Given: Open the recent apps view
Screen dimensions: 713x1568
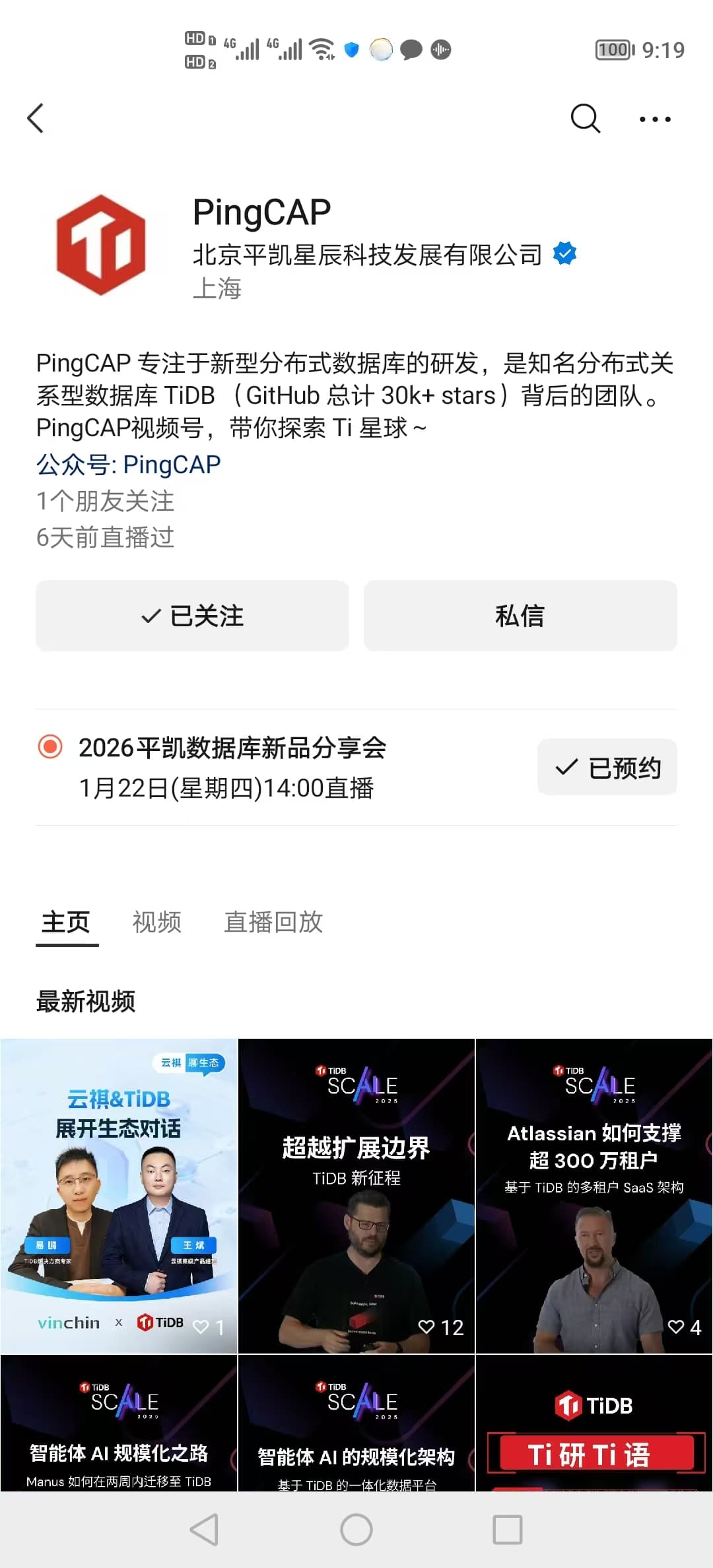Looking at the screenshot, I should pos(508,1530).
